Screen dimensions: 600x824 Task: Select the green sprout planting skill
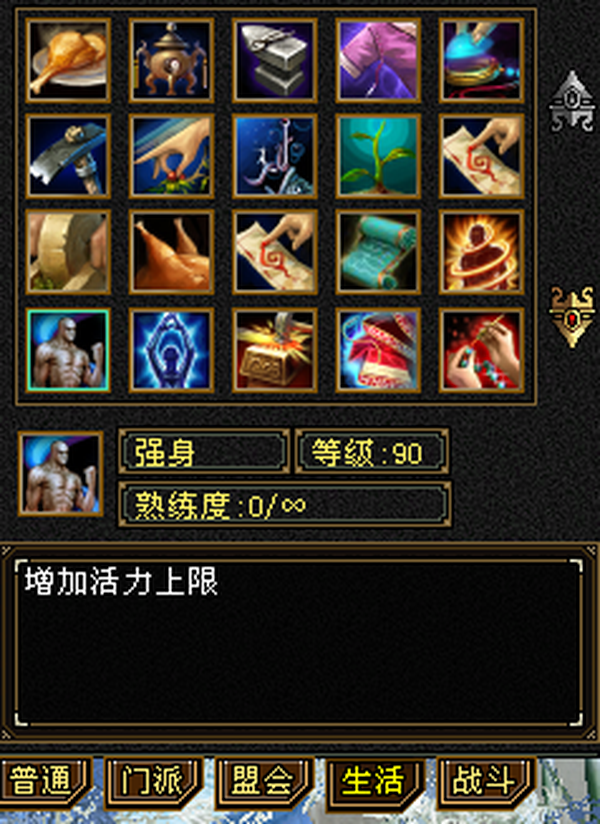pyautogui.click(x=378, y=156)
